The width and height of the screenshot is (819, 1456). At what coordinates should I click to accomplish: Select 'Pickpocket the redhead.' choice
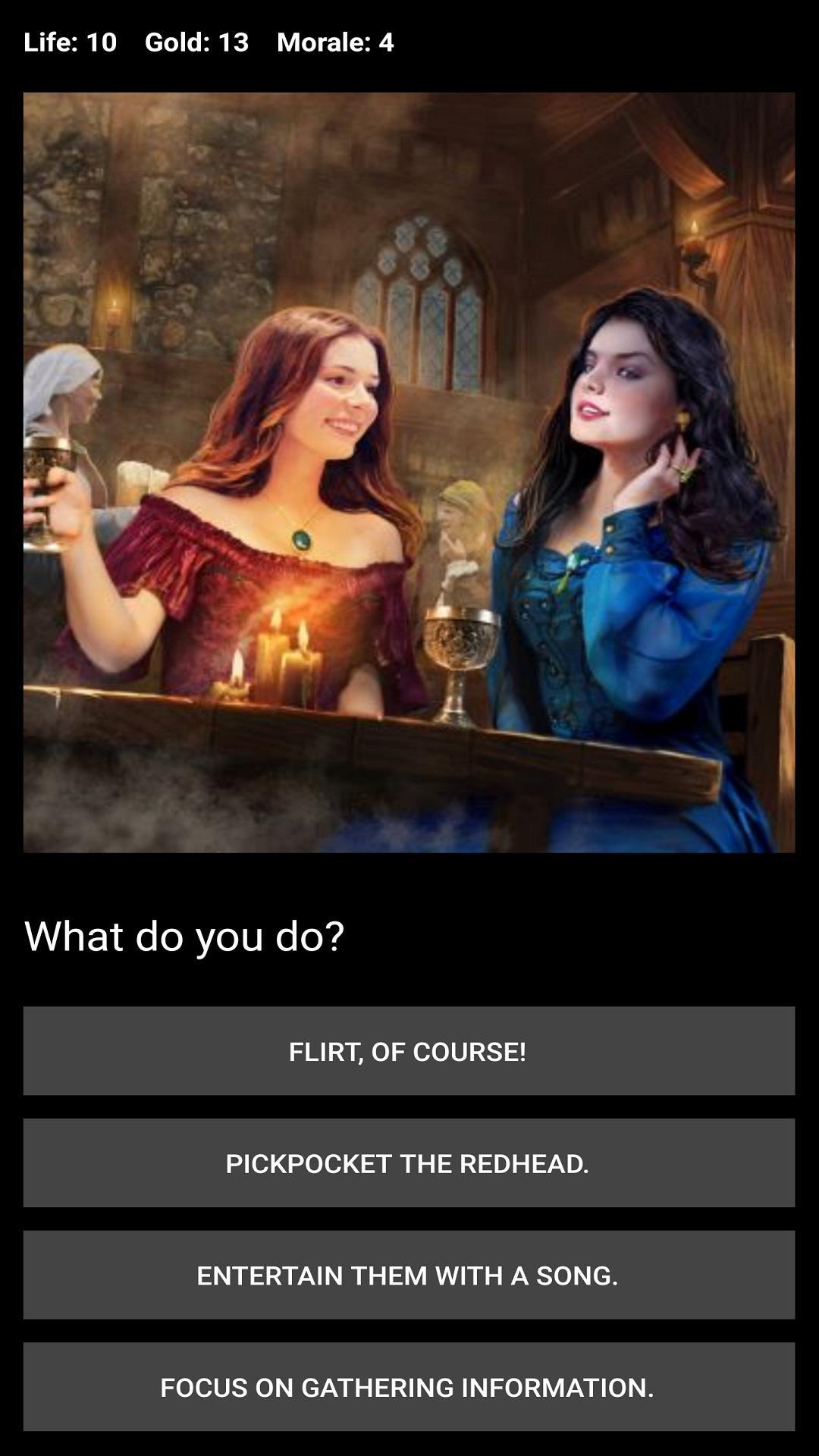pyautogui.click(x=409, y=1163)
